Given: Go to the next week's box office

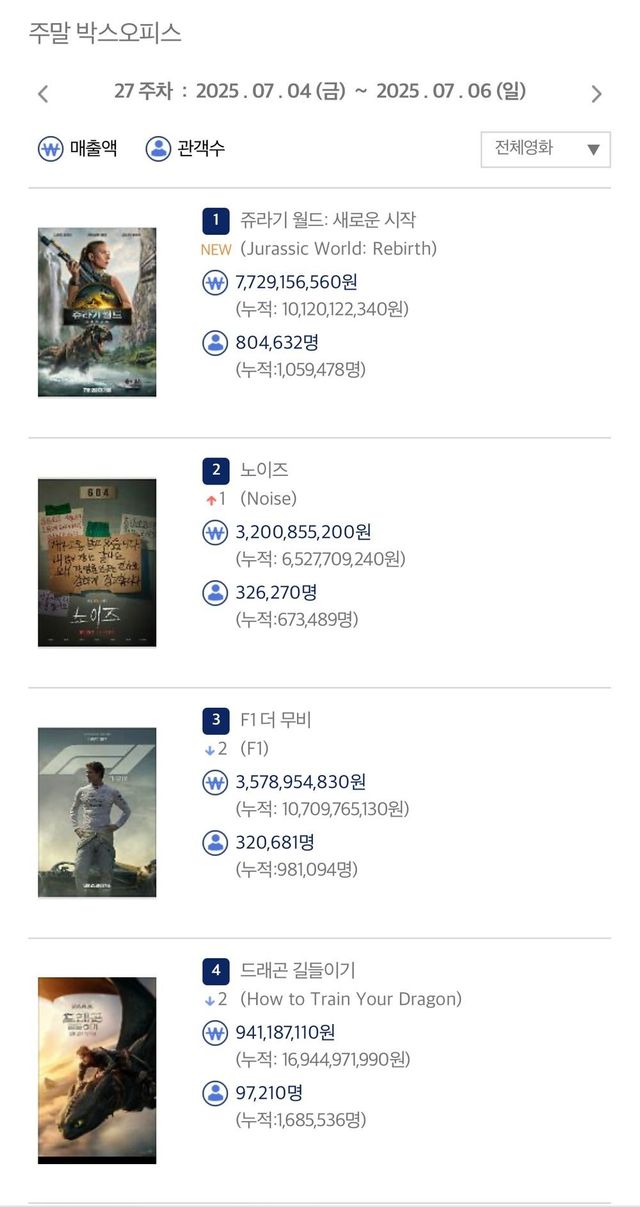Looking at the screenshot, I should pos(596,94).
